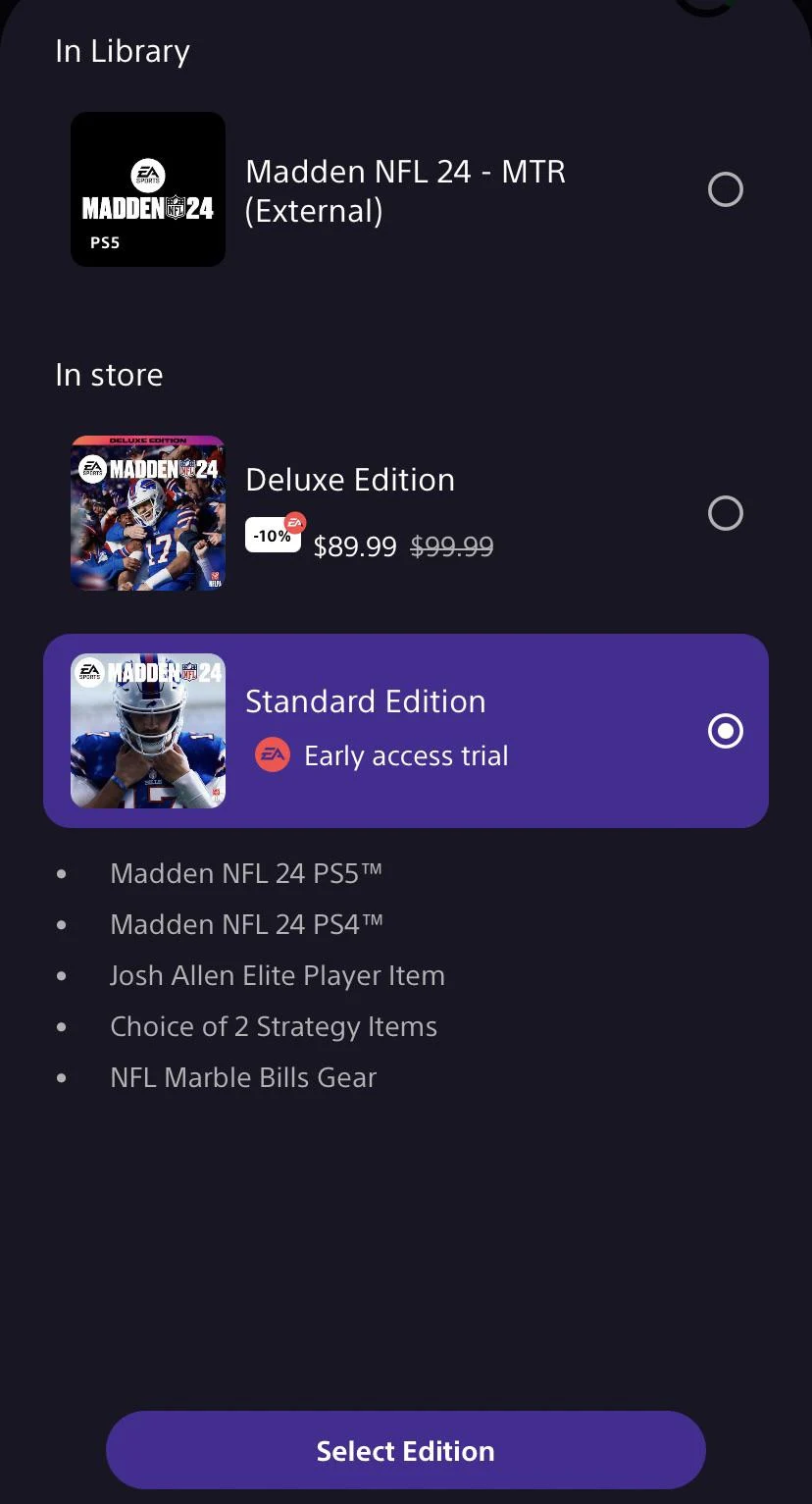Viewport: 812px width, 1504px height.
Task: Click the Josh Allen Elite Player Item bullet
Action: (278, 975)
